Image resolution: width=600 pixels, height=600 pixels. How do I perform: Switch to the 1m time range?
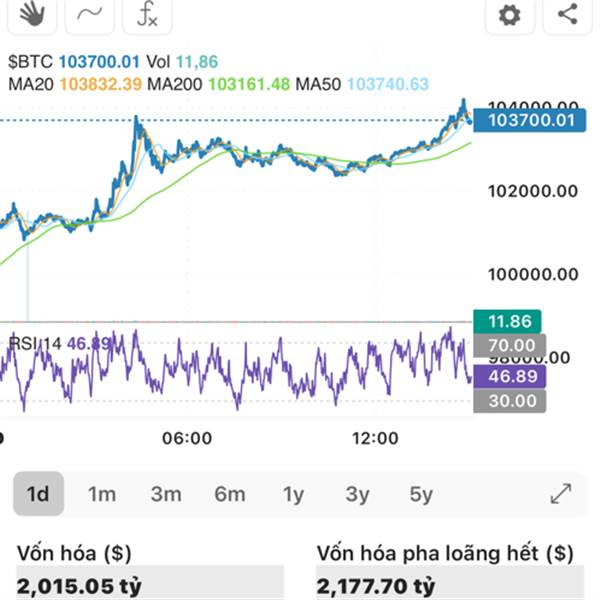point(102,494)
